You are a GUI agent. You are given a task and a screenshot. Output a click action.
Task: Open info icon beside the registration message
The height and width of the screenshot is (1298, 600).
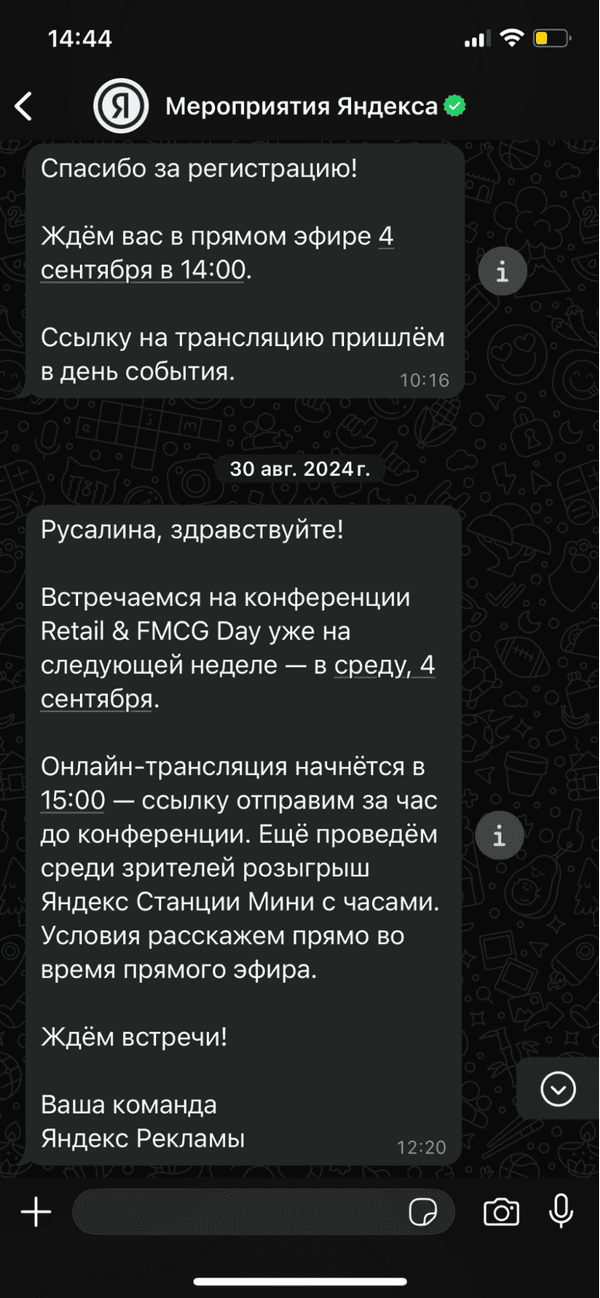[503, 271]
